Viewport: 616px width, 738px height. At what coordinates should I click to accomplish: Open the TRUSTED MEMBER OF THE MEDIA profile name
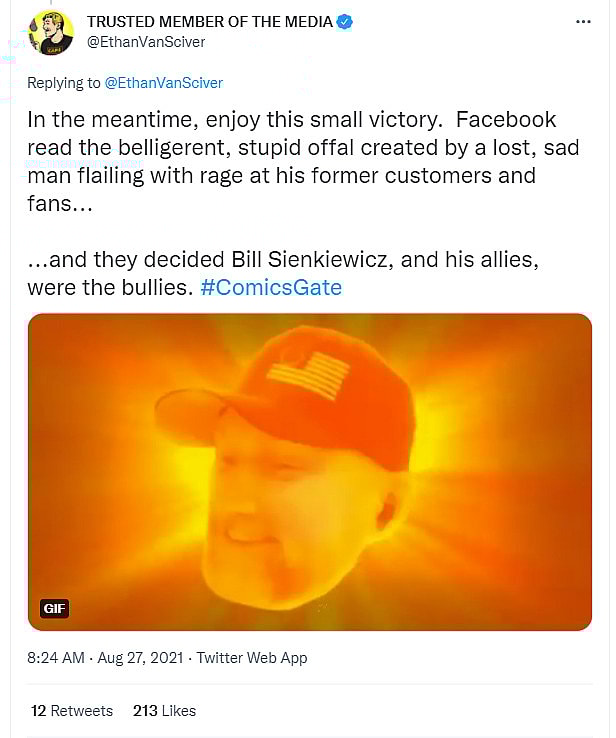(x=211, y=22)
